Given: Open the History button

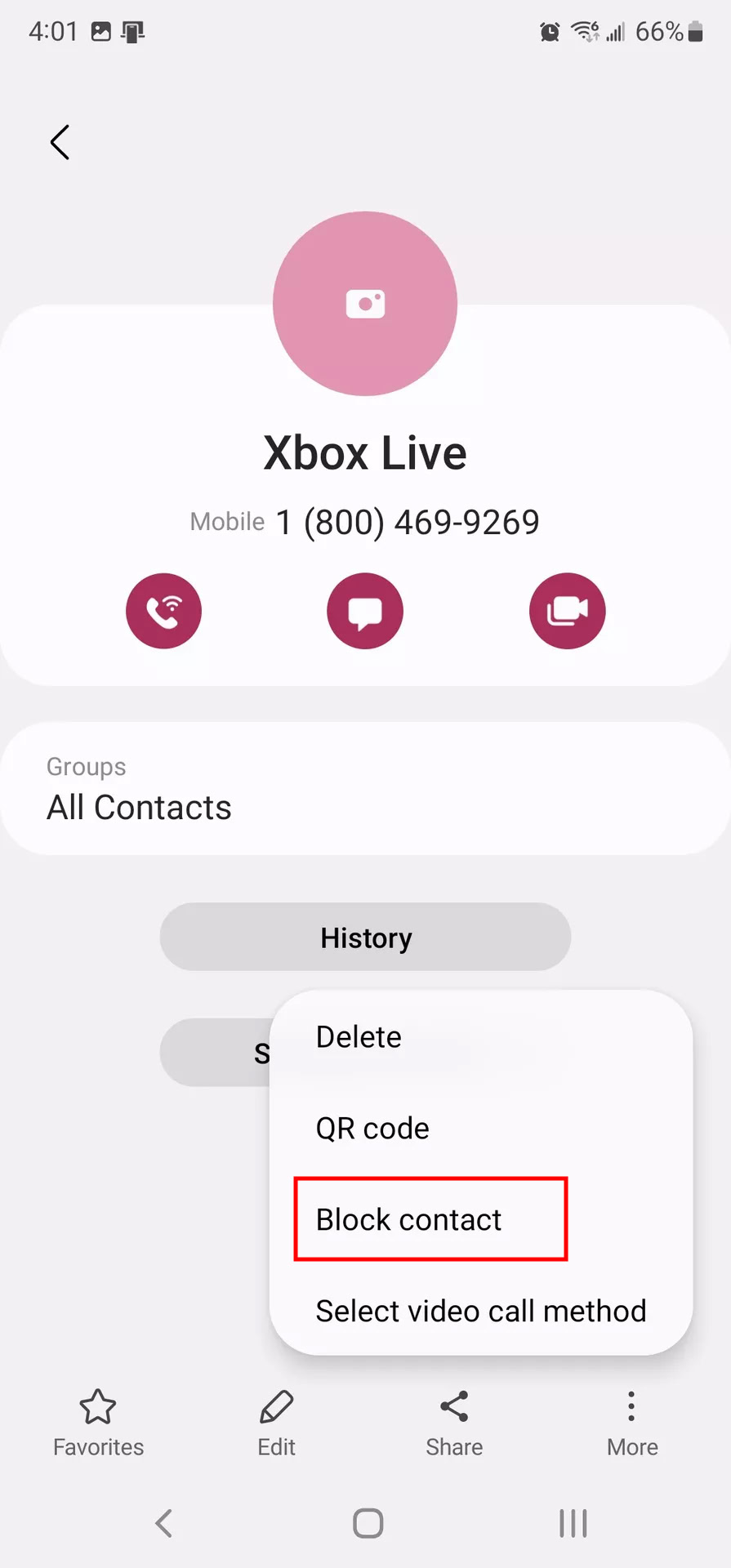Looking at the screenshot, I should 365,938.
